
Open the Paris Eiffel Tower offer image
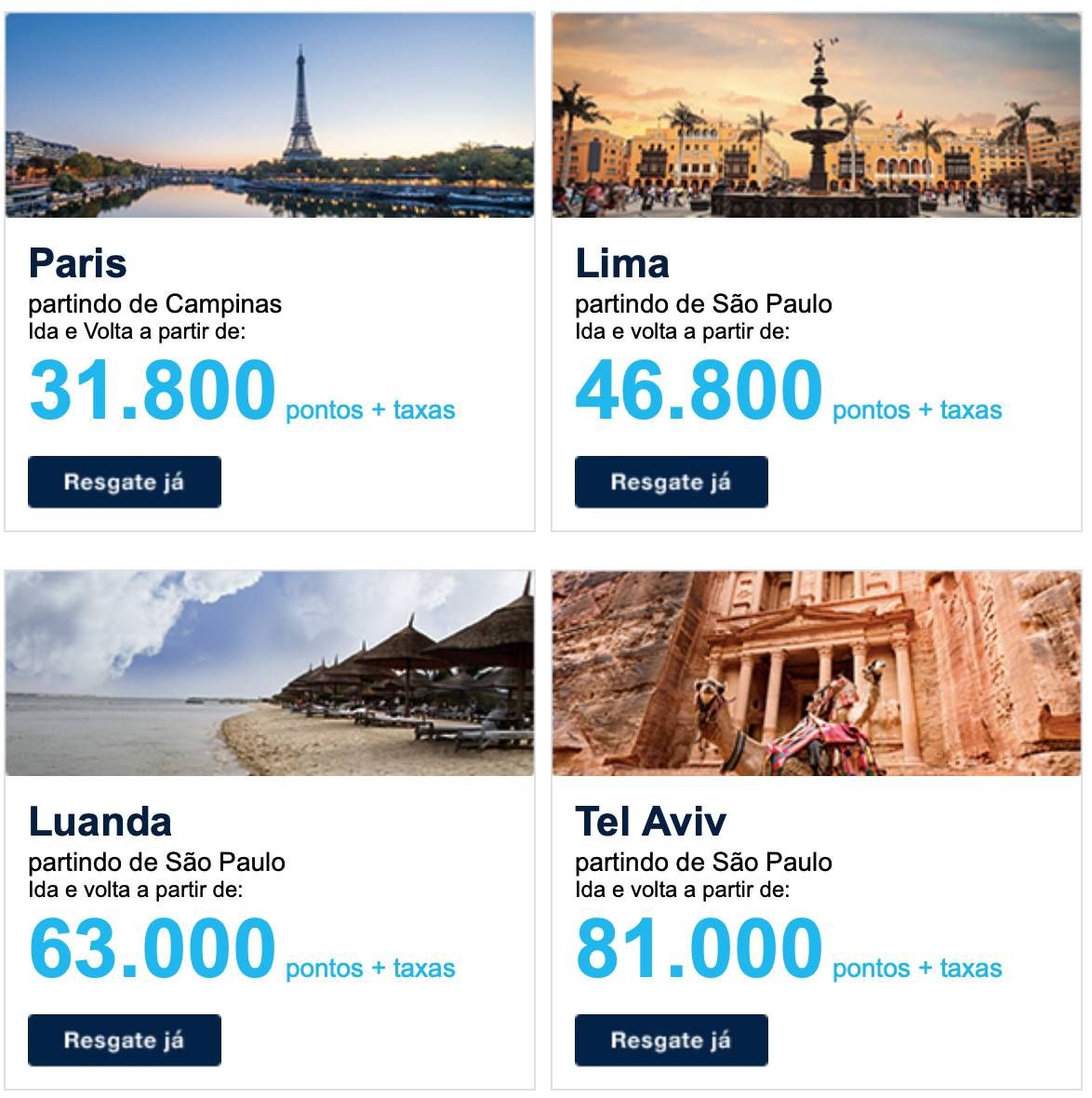[270, 115]
